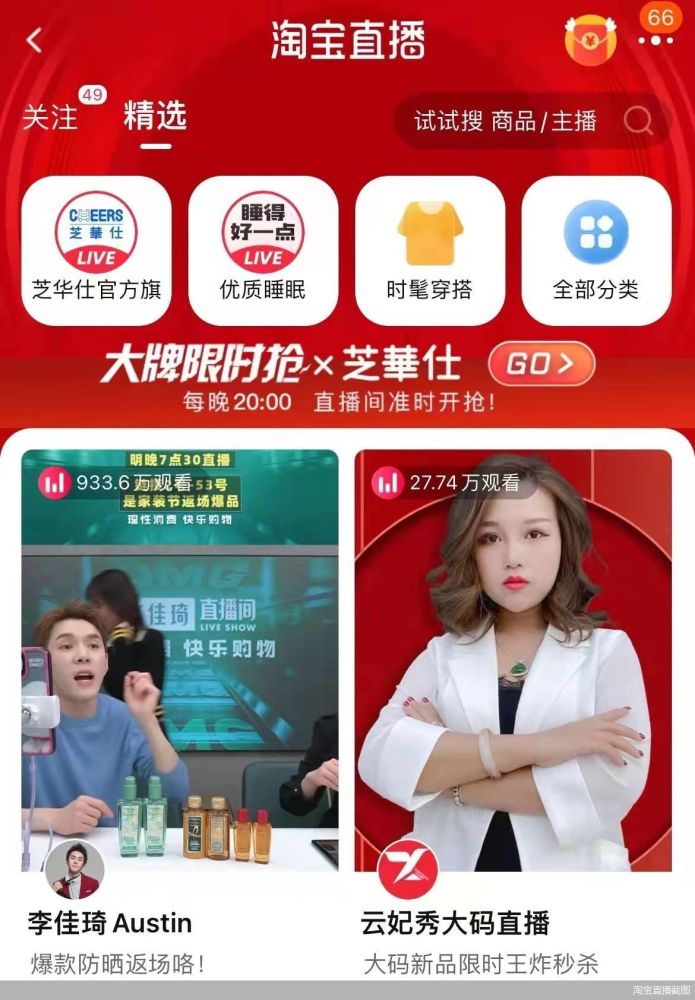Tap the GO button on 芝華仕 banner

pyautogui.click(x=540, y=364)
